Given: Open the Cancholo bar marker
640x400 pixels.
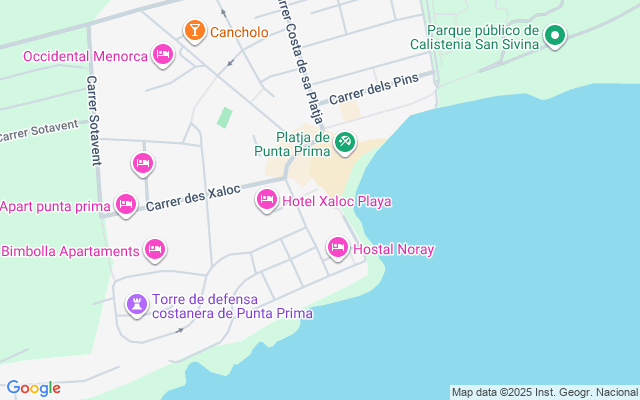Looking at the screenshot, I should coord(195,31).
